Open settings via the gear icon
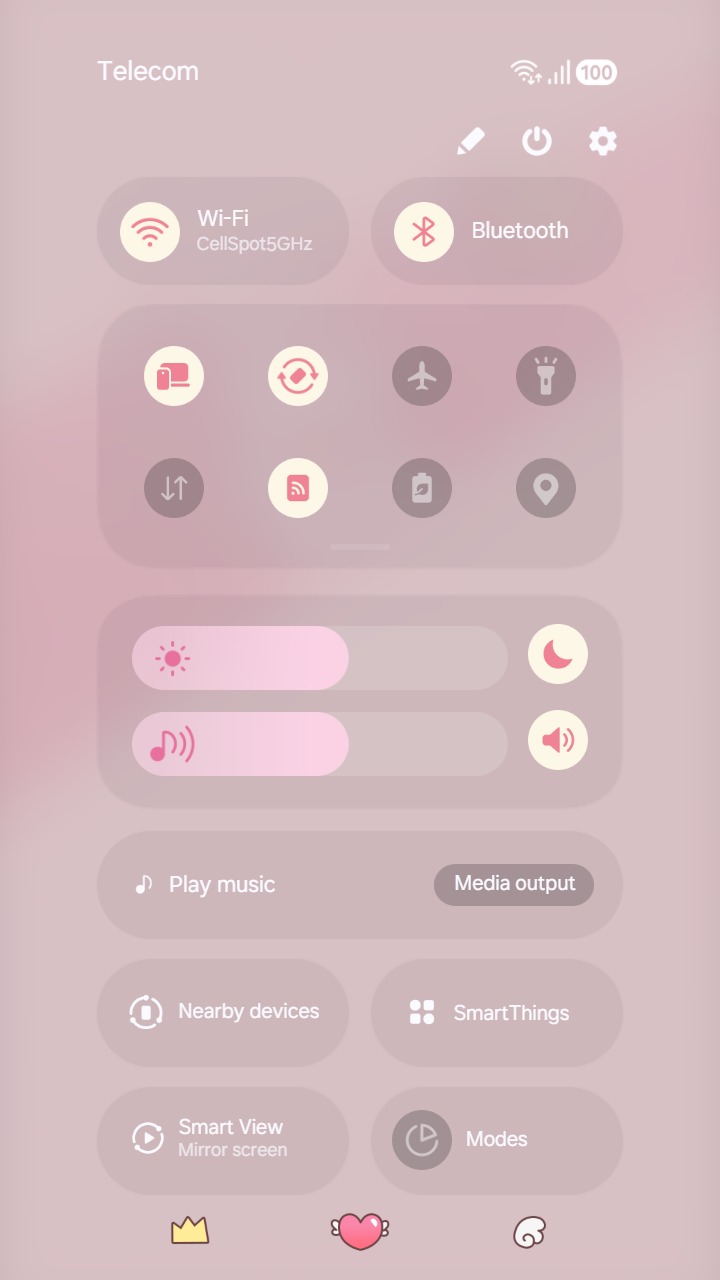Screen dimensions: 720x1280 pyautogui.click(x=602, y=141)
